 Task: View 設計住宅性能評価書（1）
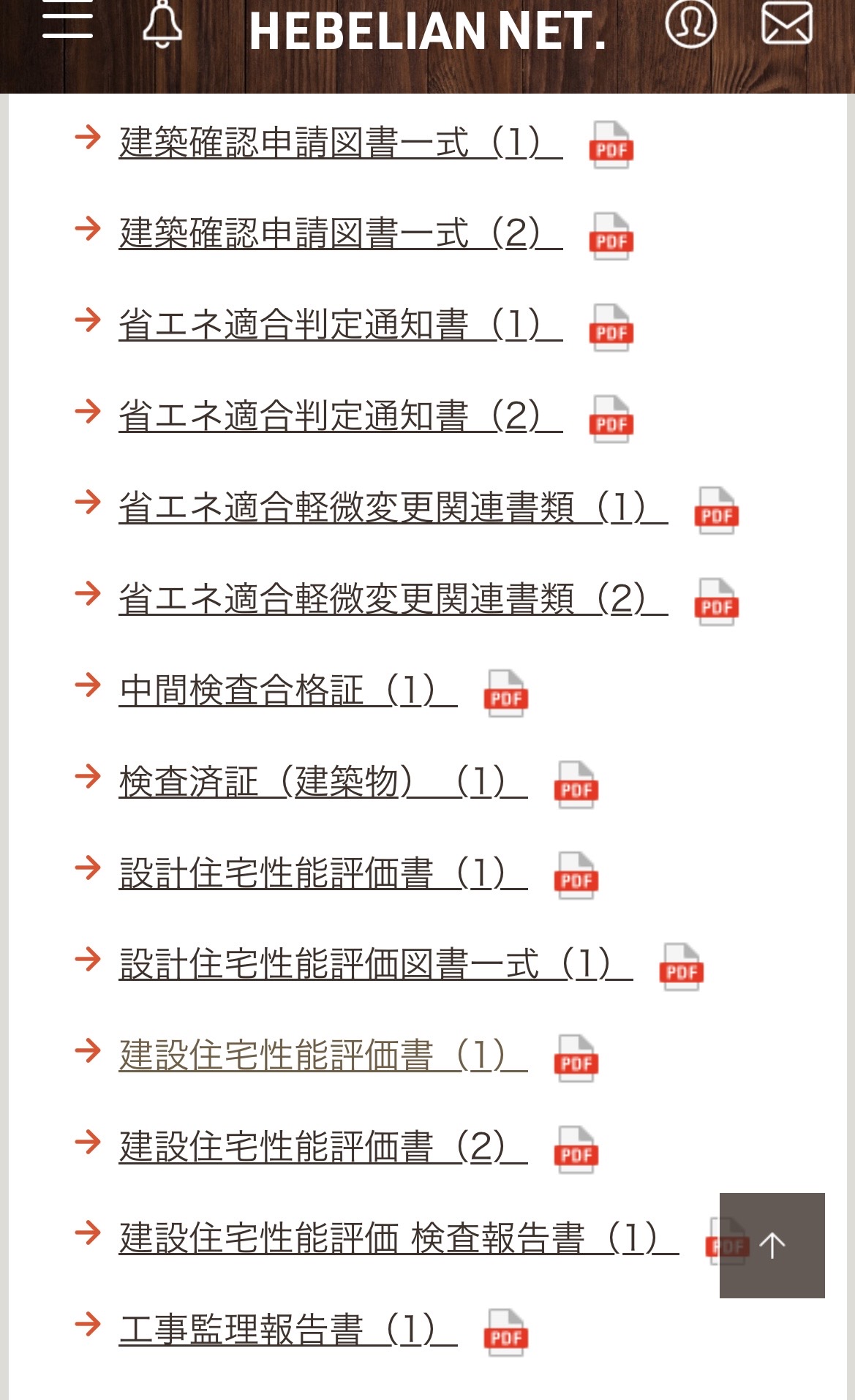click(323, 873)
